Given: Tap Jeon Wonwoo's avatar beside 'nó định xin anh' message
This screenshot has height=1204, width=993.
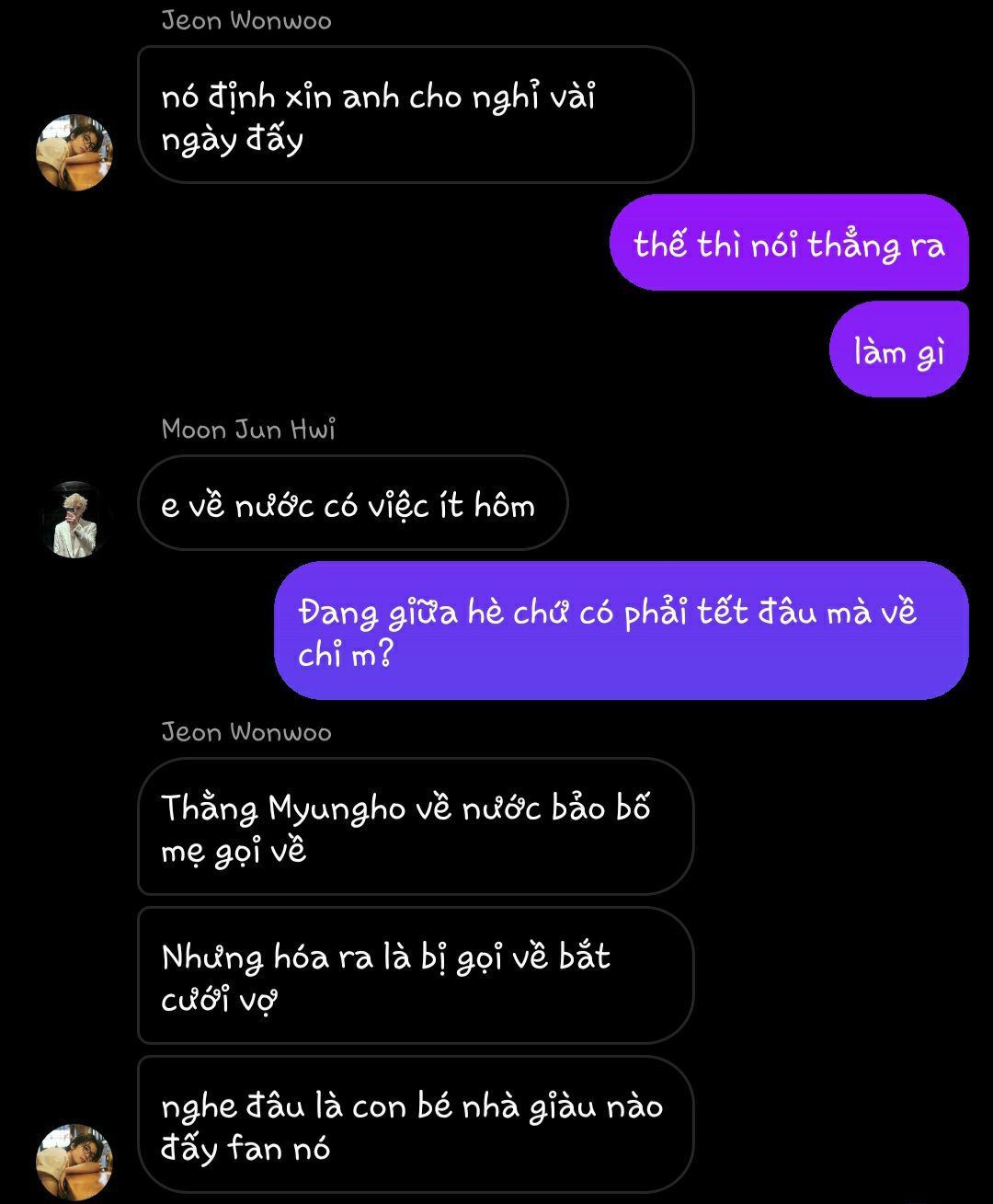Looking at the screenshot, I should (74, 153).
